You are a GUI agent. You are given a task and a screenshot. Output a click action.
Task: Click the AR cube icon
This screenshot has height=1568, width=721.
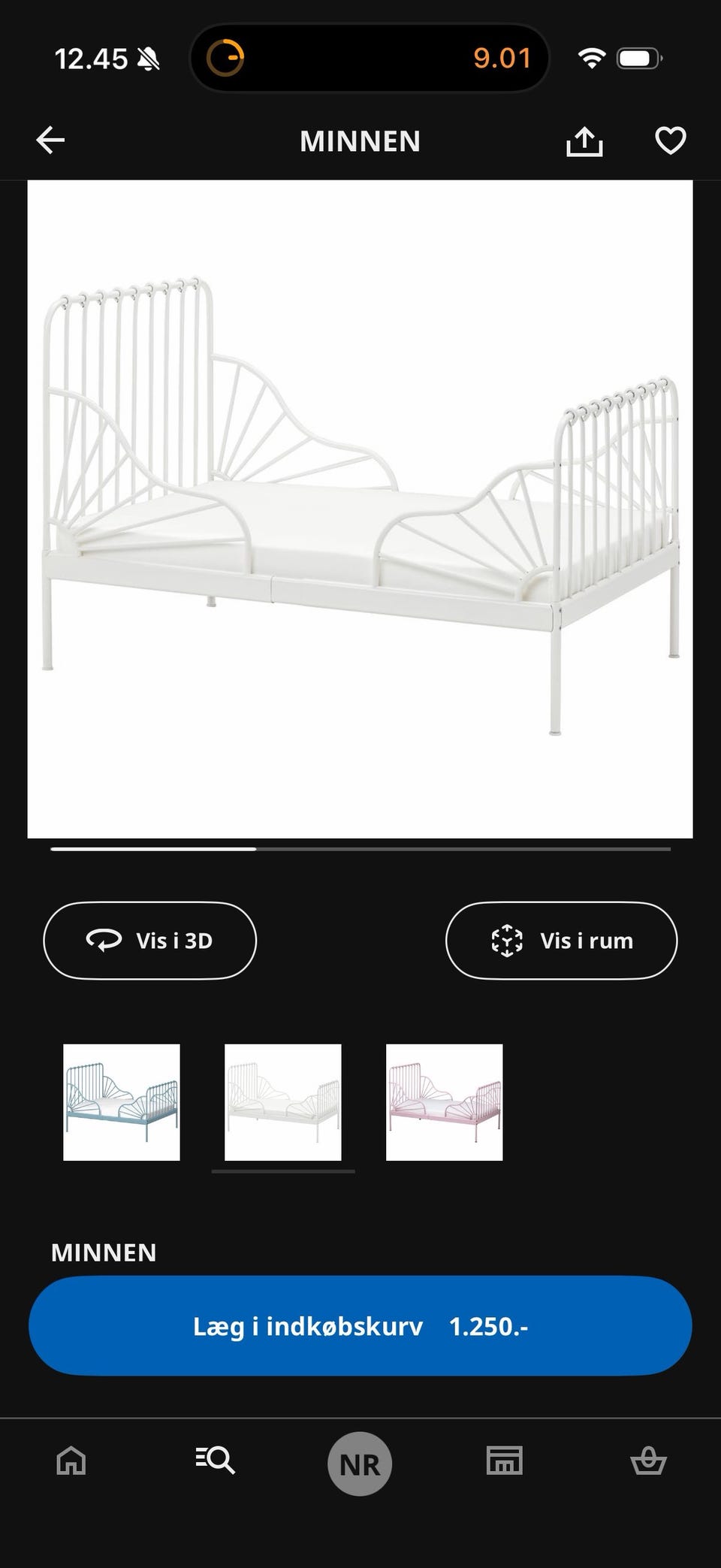tap(507, 940)
